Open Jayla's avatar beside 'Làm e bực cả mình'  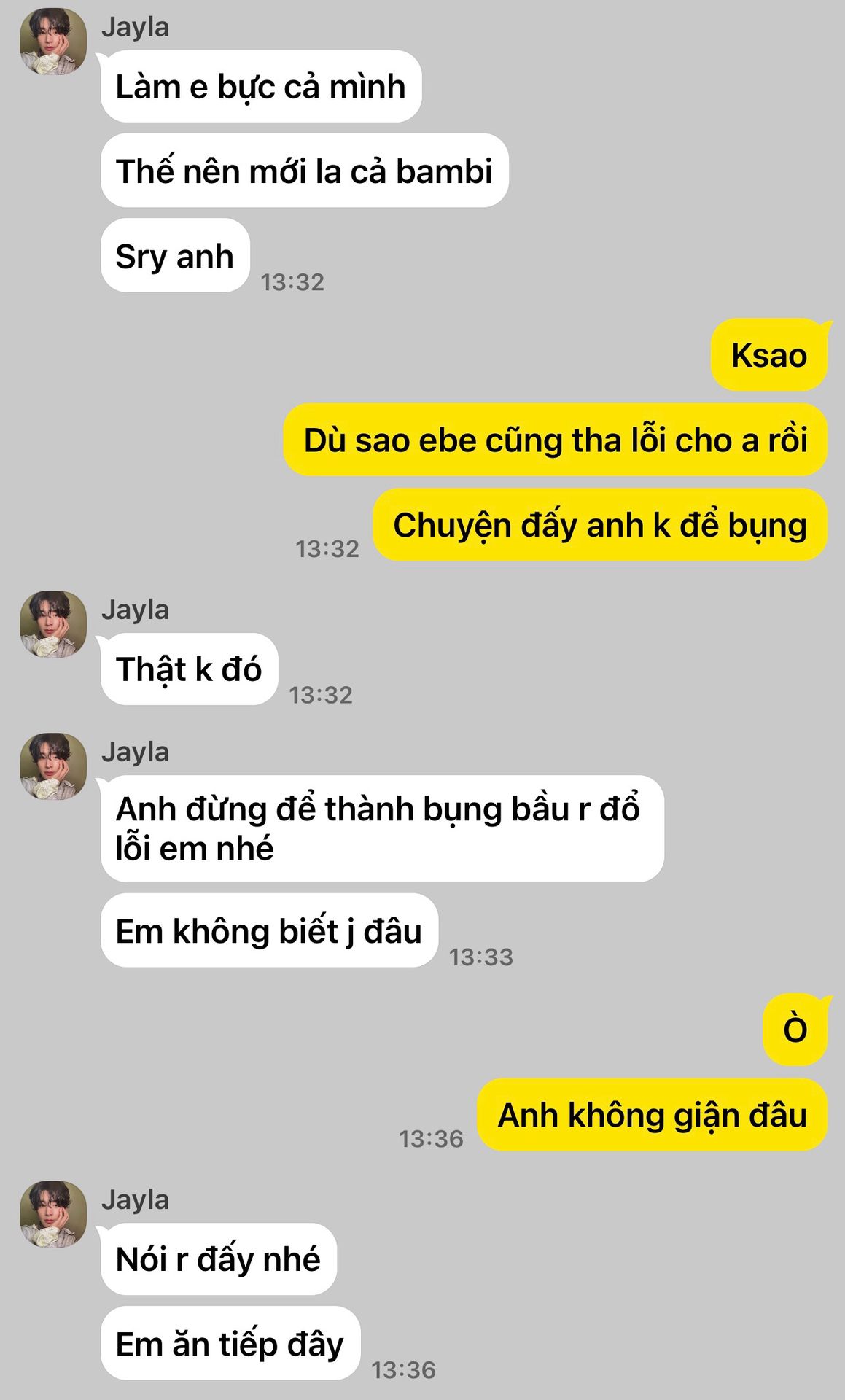coord(52,42)
